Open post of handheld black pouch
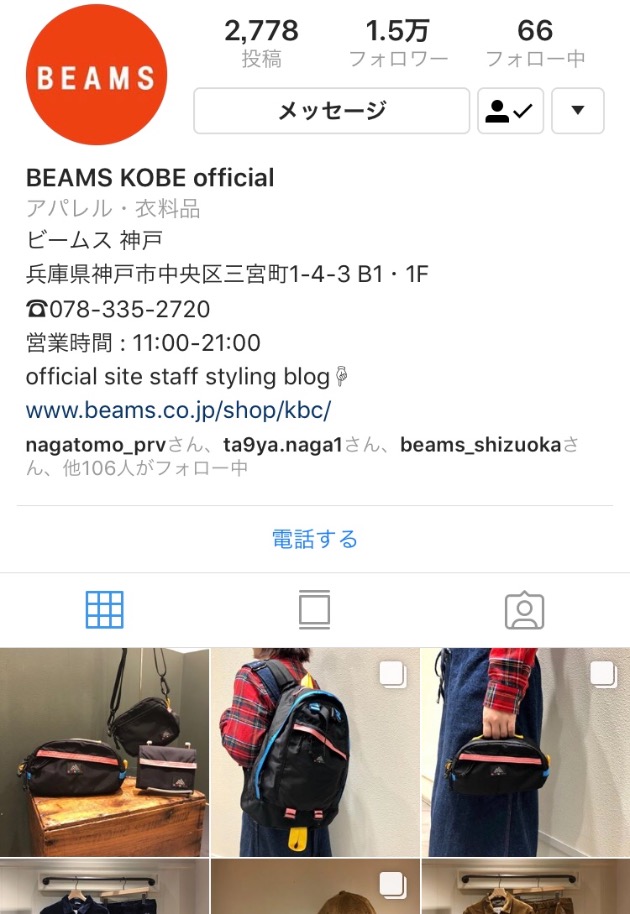This screenshot has width=630, height=914. [x=525, y=752]
